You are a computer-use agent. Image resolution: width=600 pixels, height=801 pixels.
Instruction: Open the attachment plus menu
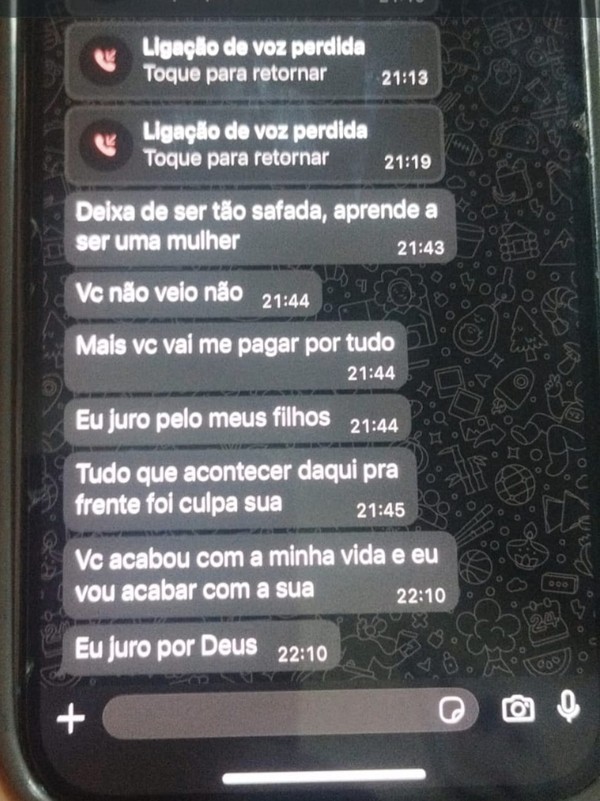pyautogui.click(x=72, y=719)
